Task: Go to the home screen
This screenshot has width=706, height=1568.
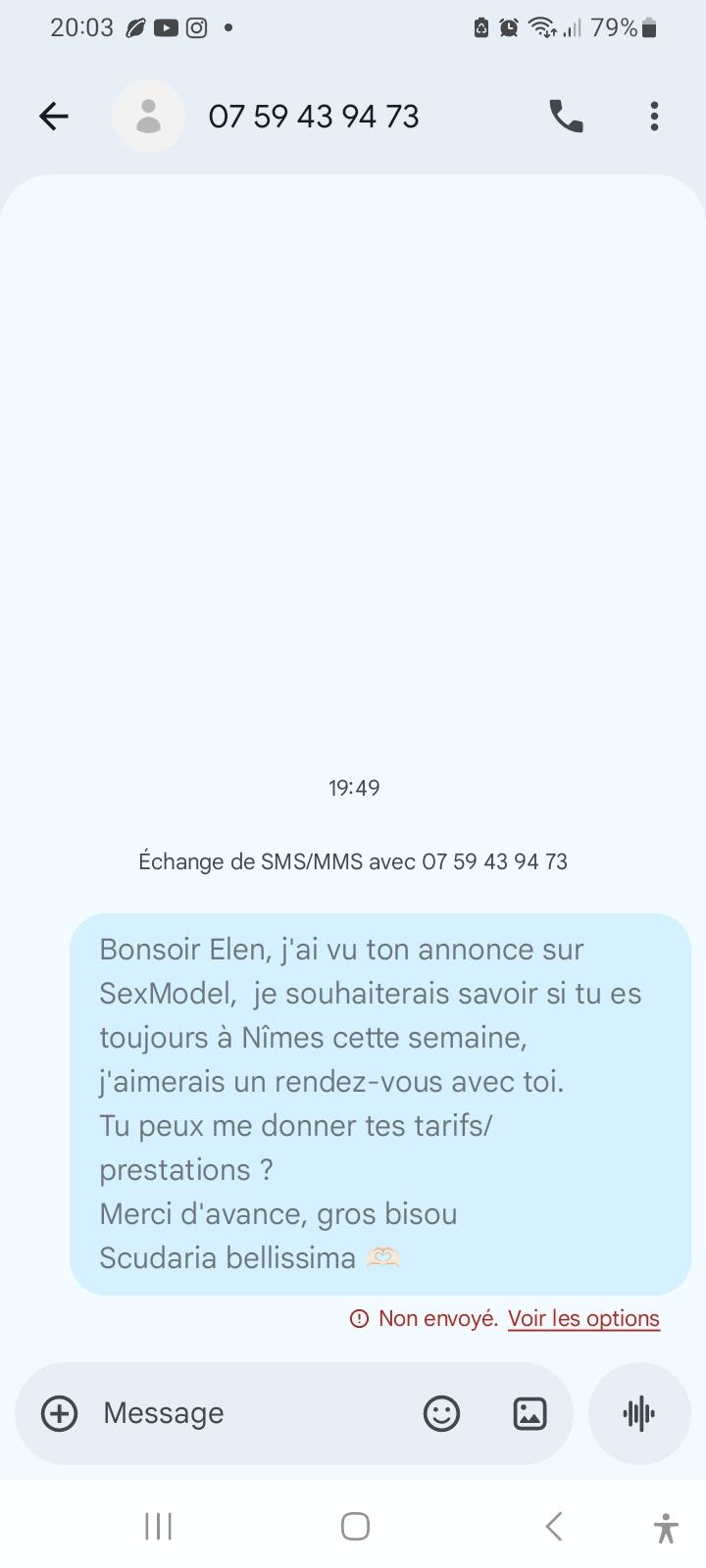Action: [x=354, y=1526]
